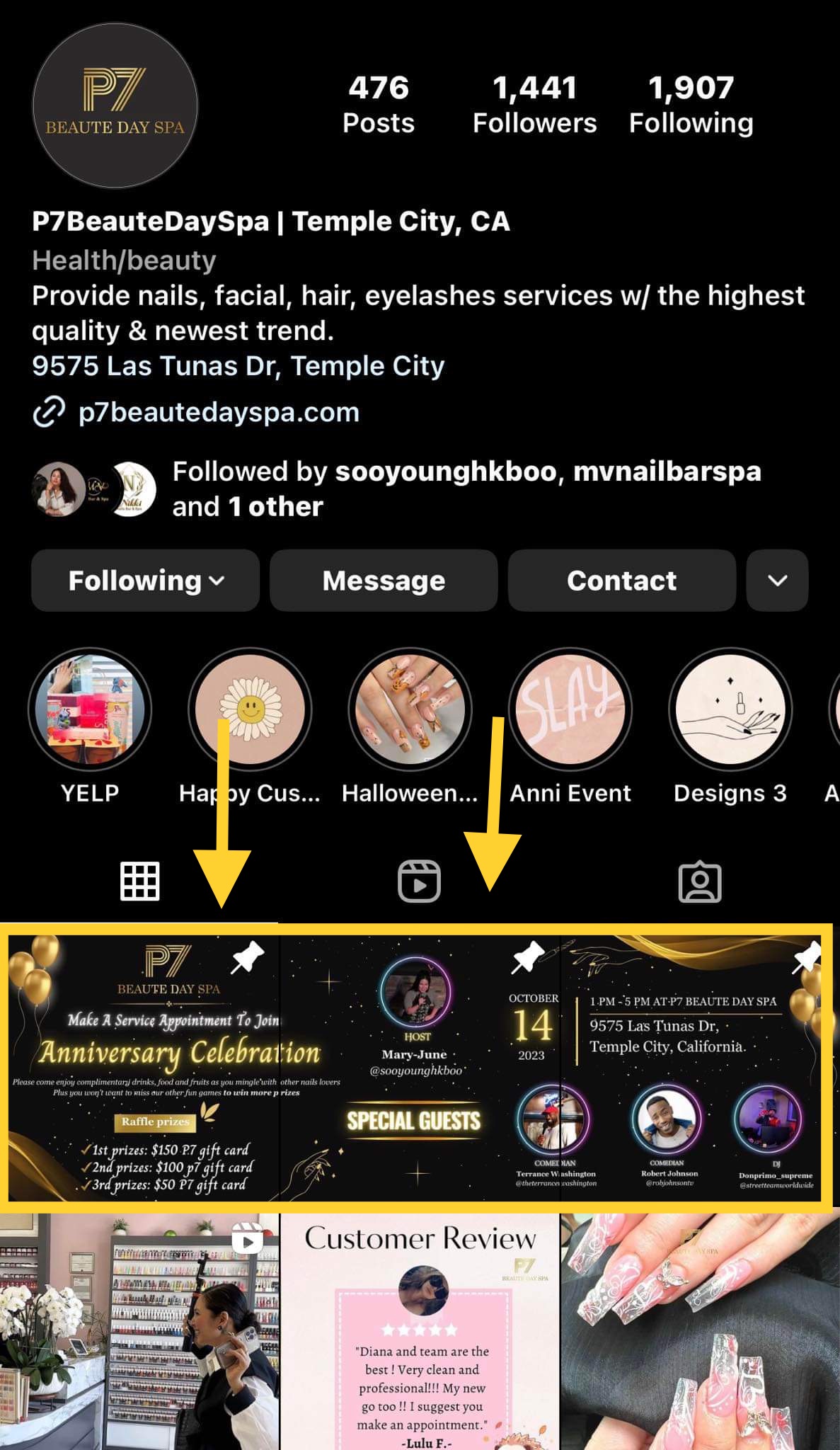Open the Happy Customers highlight
The width and height of the screenshot is (840, 1450).
(250, 710)
